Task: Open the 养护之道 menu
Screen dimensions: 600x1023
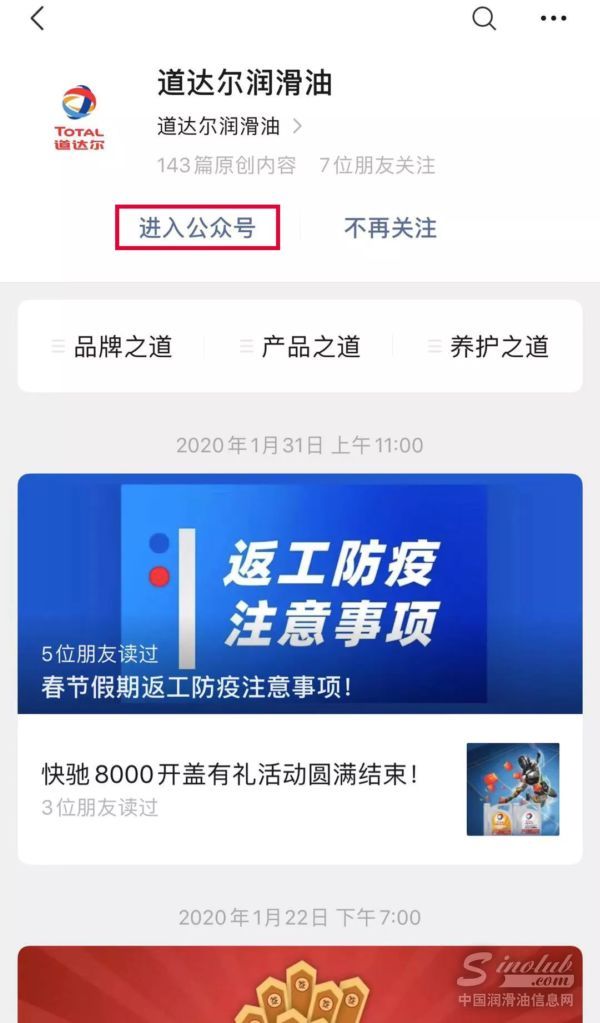Action: coord(488,347)
